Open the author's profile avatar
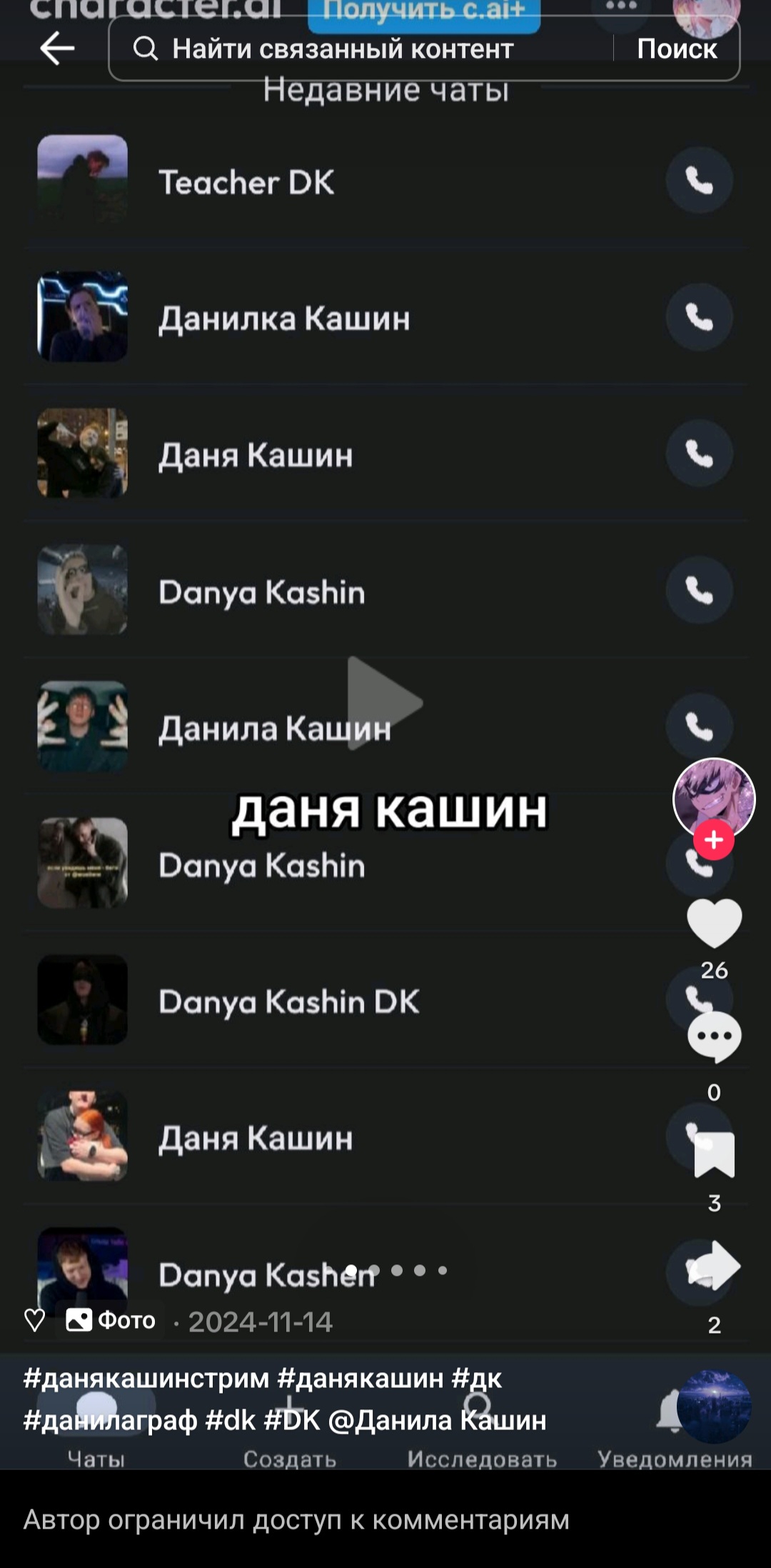 714,799
